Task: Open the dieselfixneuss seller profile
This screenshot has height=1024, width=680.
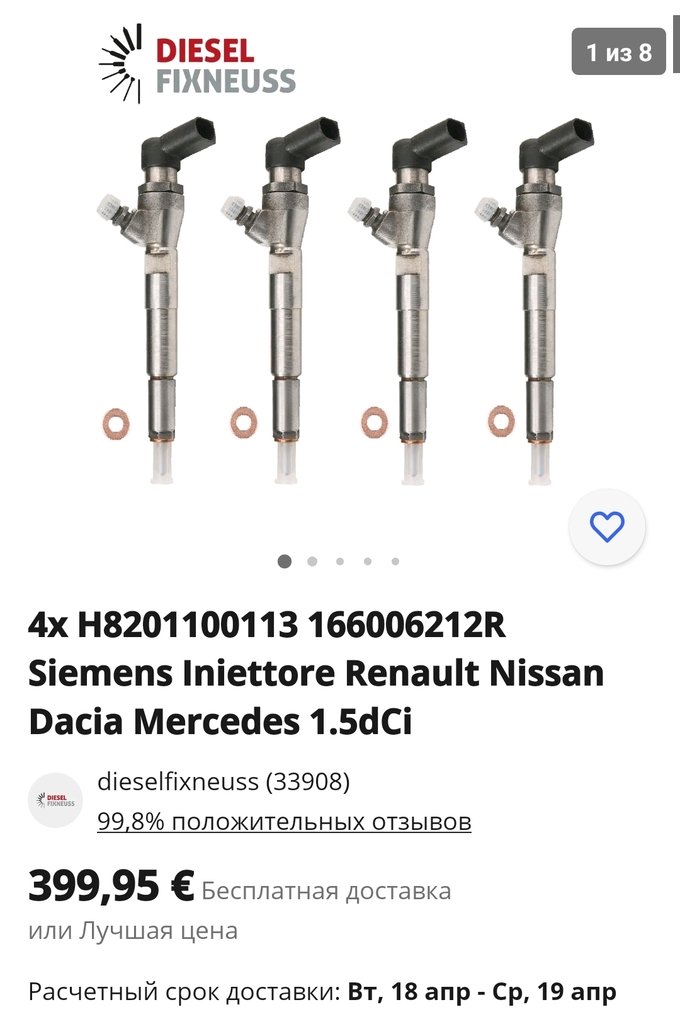Action: tap(223, 781)
